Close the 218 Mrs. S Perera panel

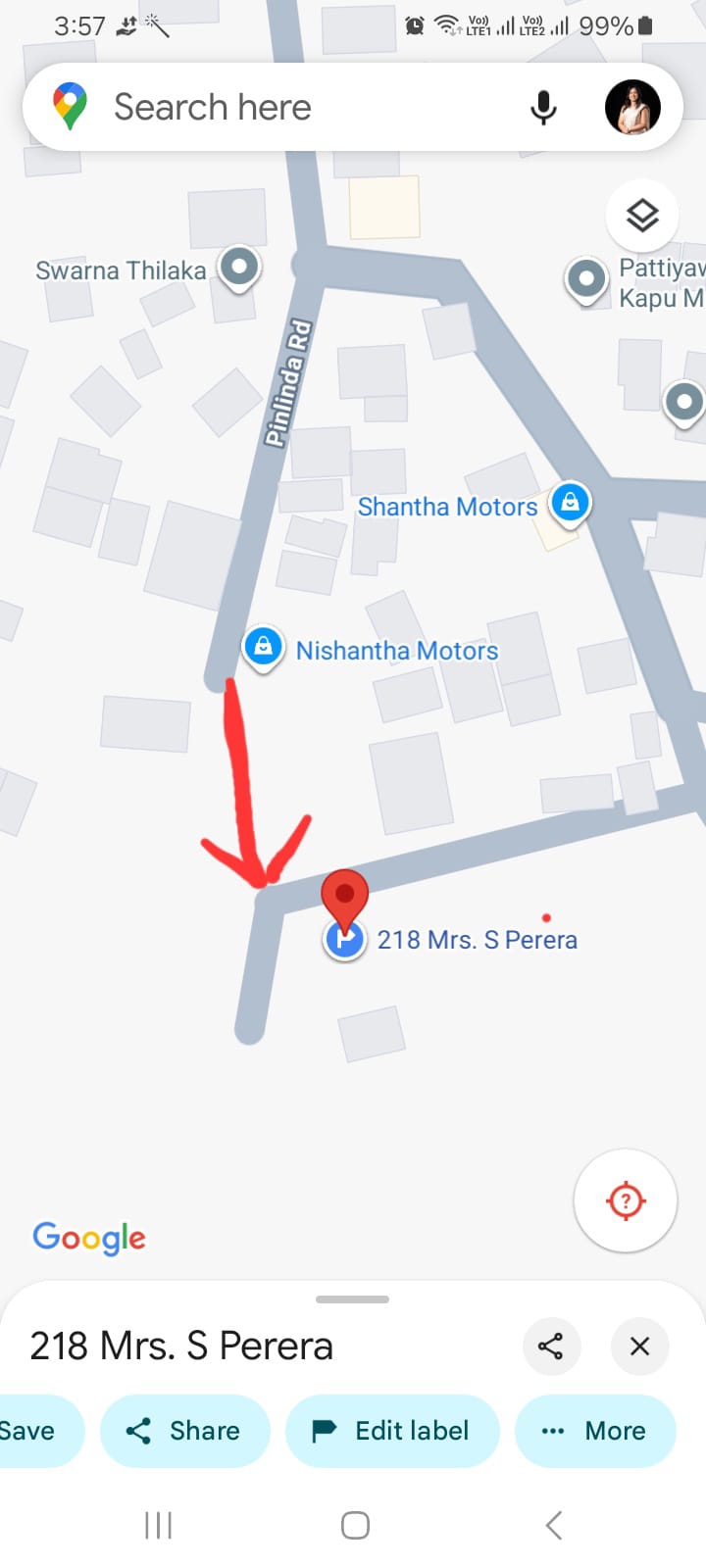coord(639,1346)
